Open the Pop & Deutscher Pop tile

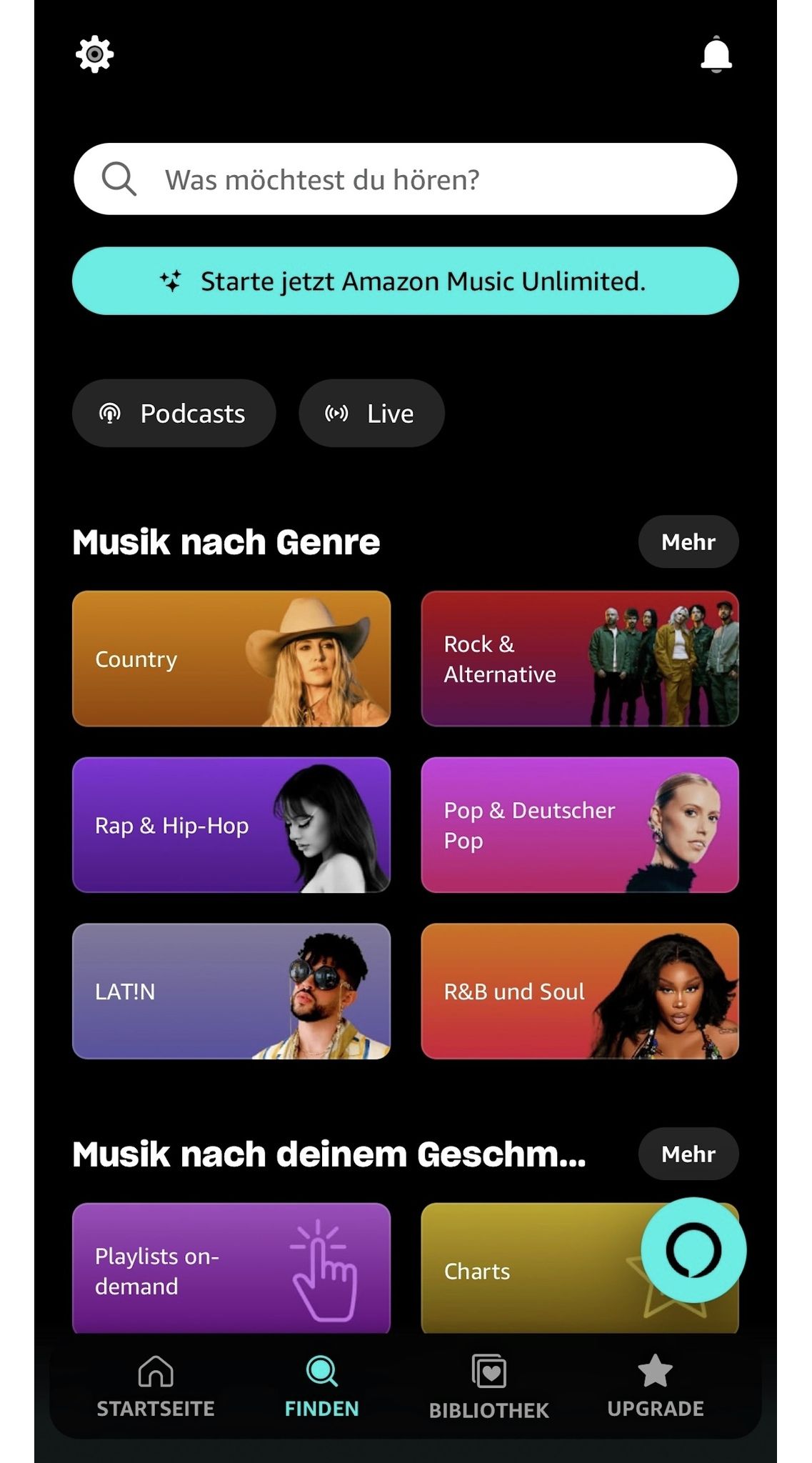coord(579,825)
